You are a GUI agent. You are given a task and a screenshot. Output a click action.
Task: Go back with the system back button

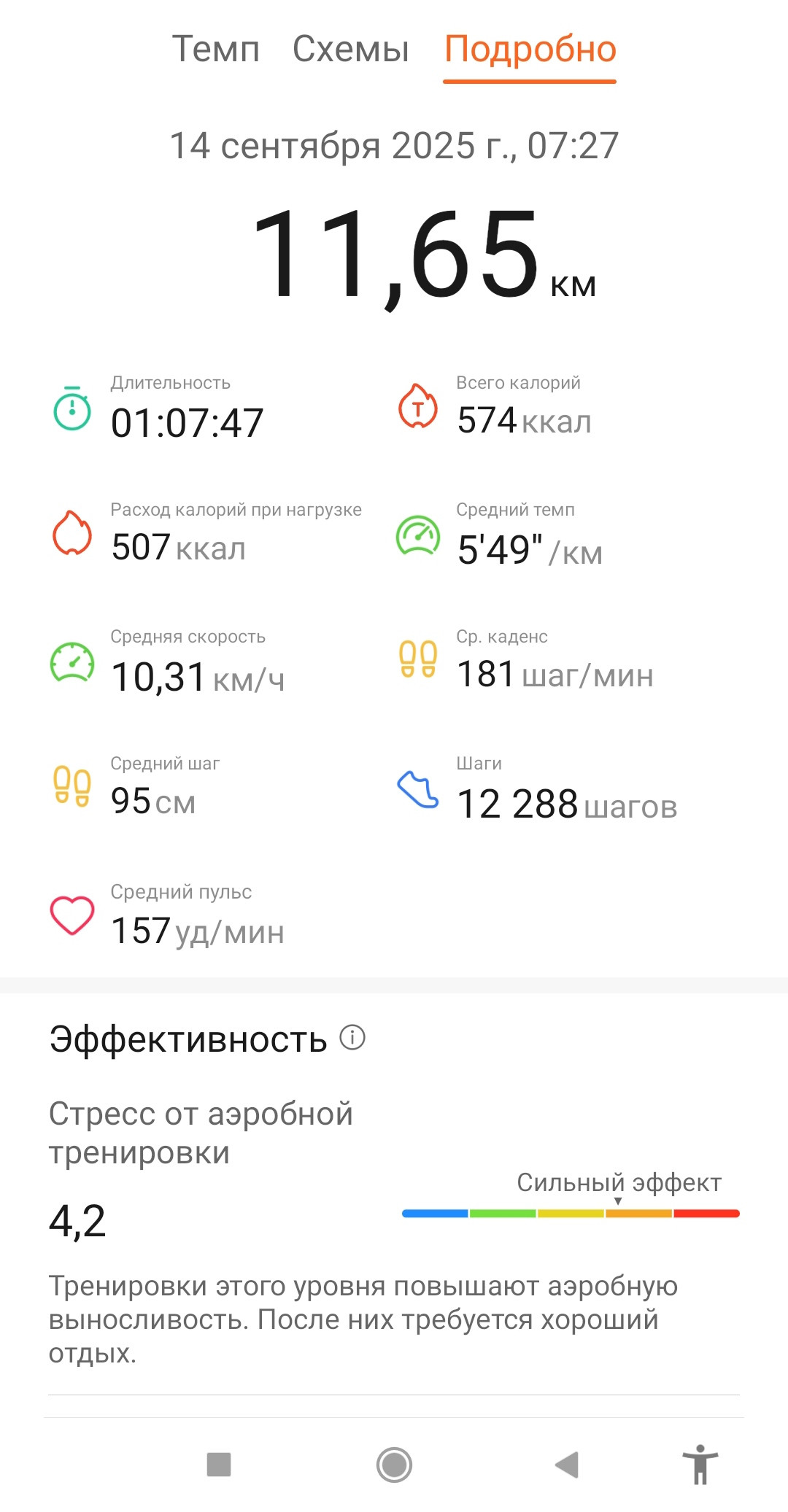click(x=567, y=1465)
